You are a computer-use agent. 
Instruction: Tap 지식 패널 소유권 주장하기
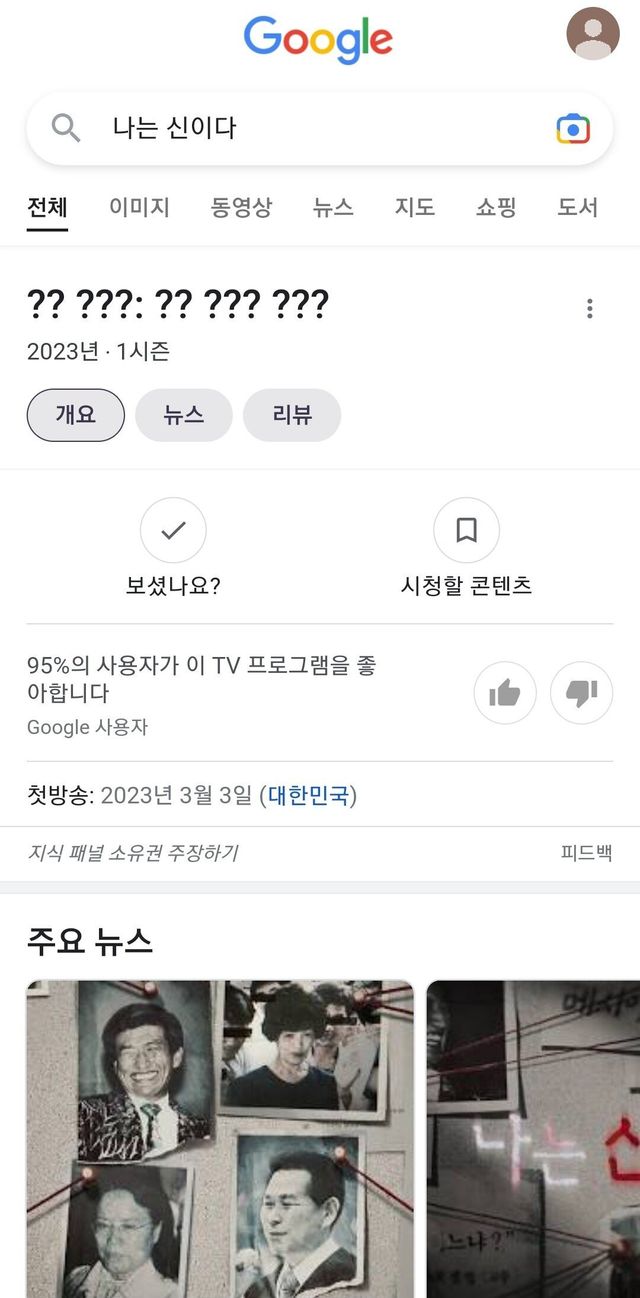(133, 853)
